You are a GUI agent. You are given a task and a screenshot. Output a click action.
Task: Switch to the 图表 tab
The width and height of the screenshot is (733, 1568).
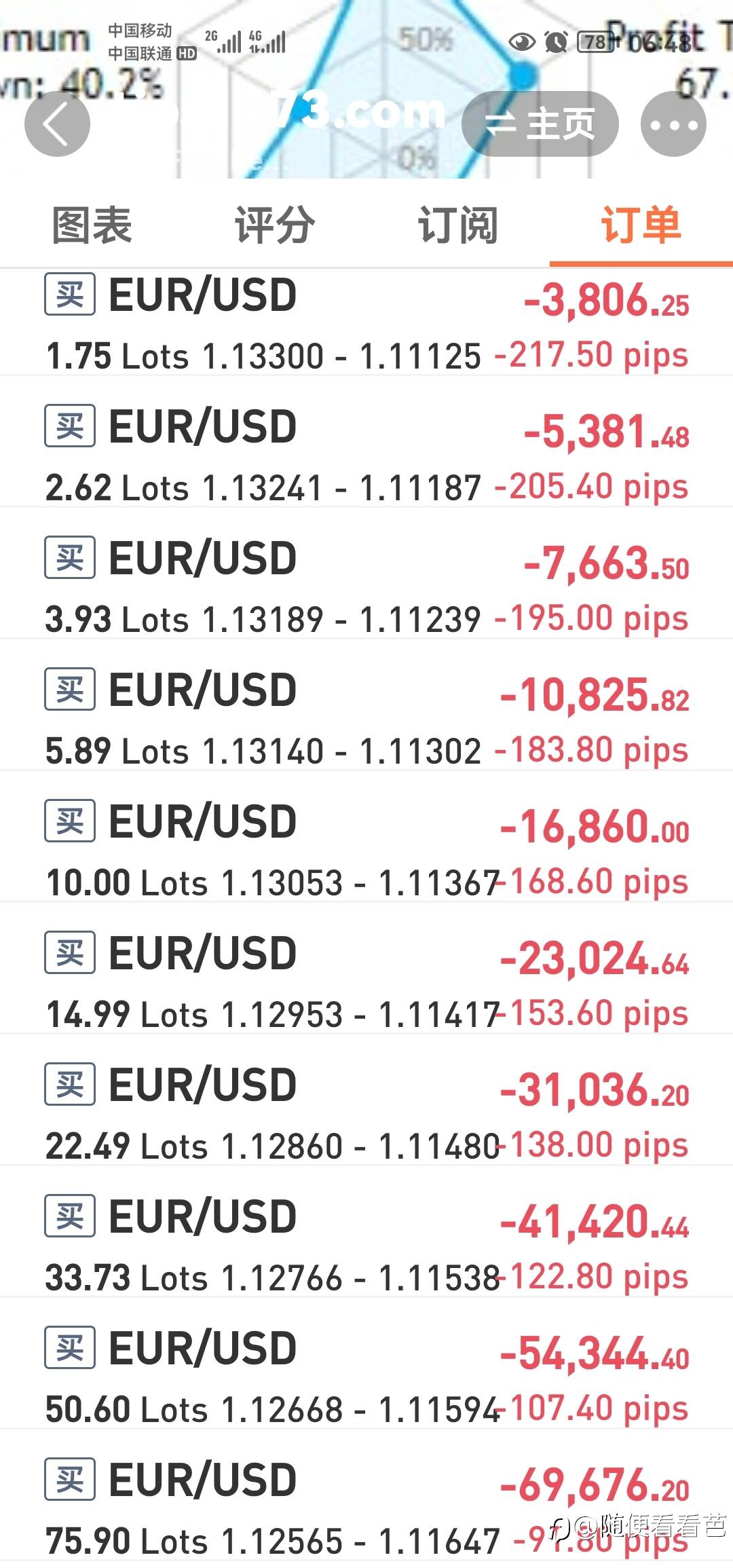point(92,225)
